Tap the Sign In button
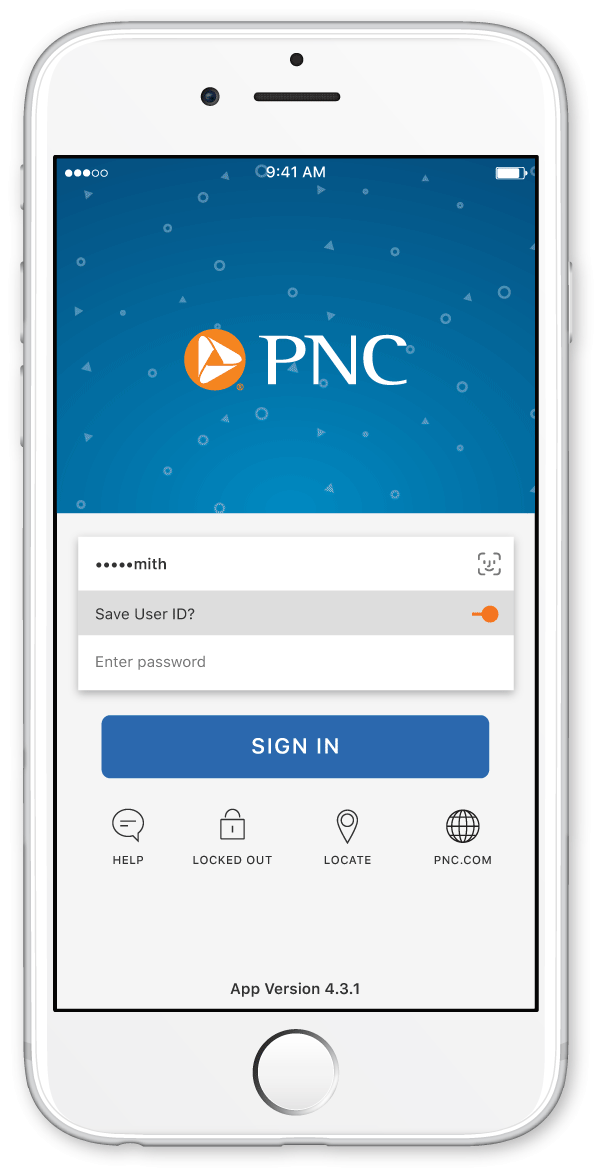 click(x=296, y=747)
